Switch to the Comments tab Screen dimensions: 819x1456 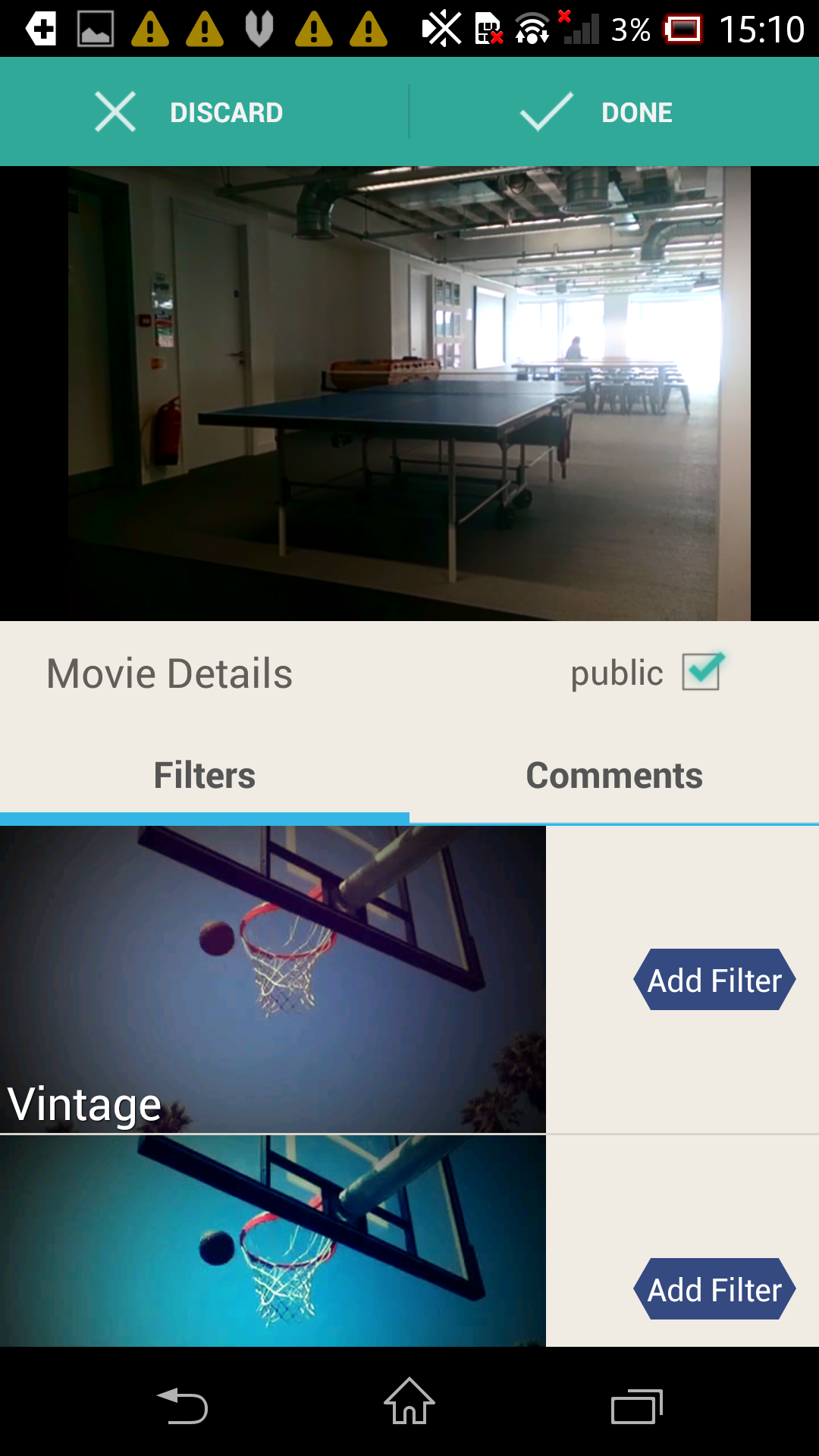tap(614, 776)
